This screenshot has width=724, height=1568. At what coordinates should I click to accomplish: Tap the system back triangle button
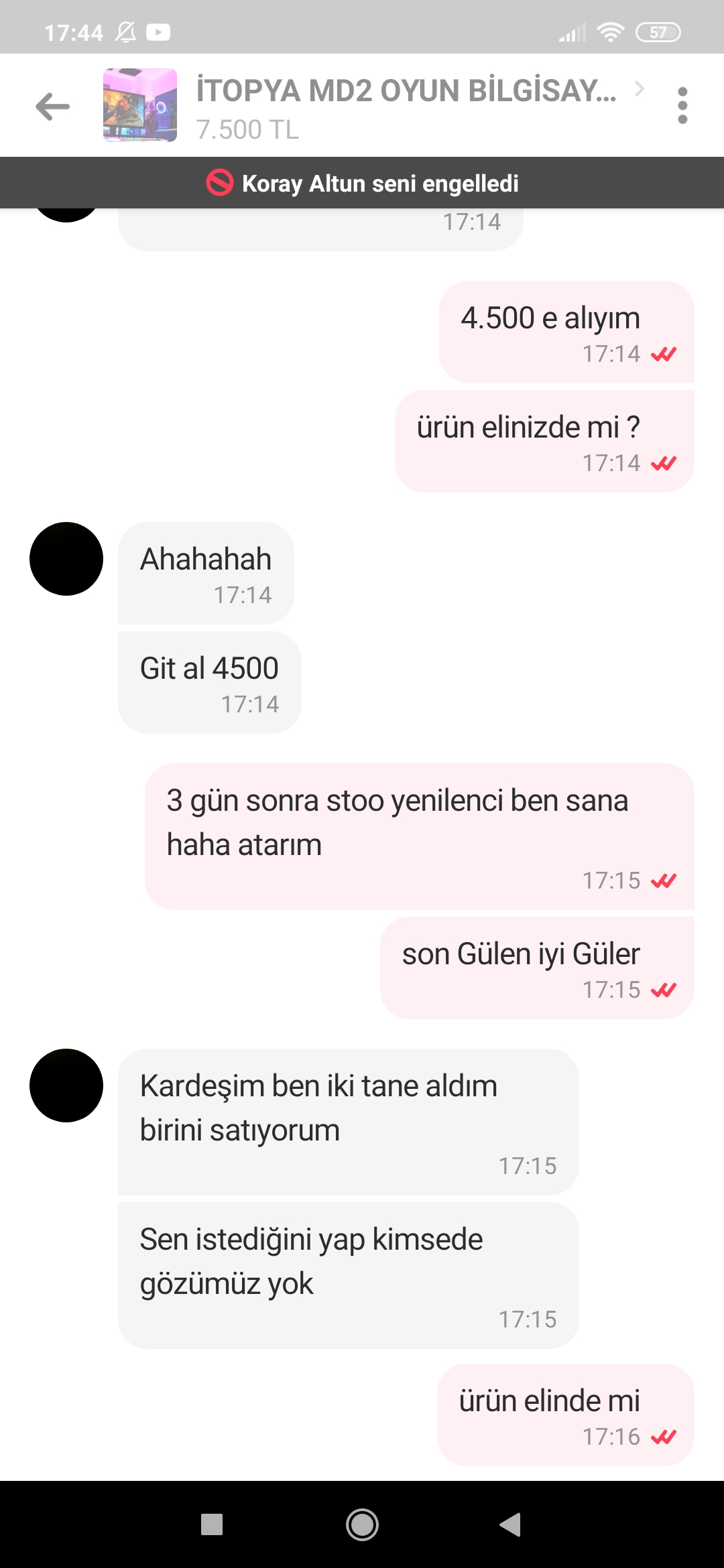(511, 1524)
